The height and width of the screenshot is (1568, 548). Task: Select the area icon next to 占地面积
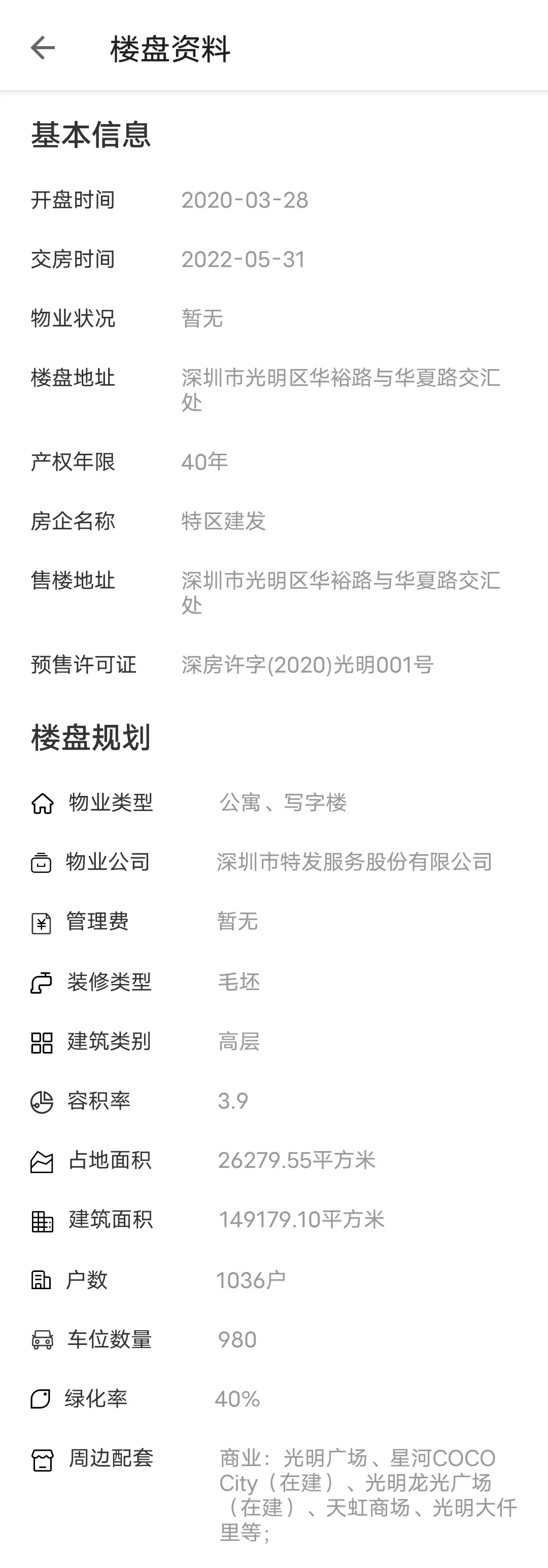[x=41, y=1159]
